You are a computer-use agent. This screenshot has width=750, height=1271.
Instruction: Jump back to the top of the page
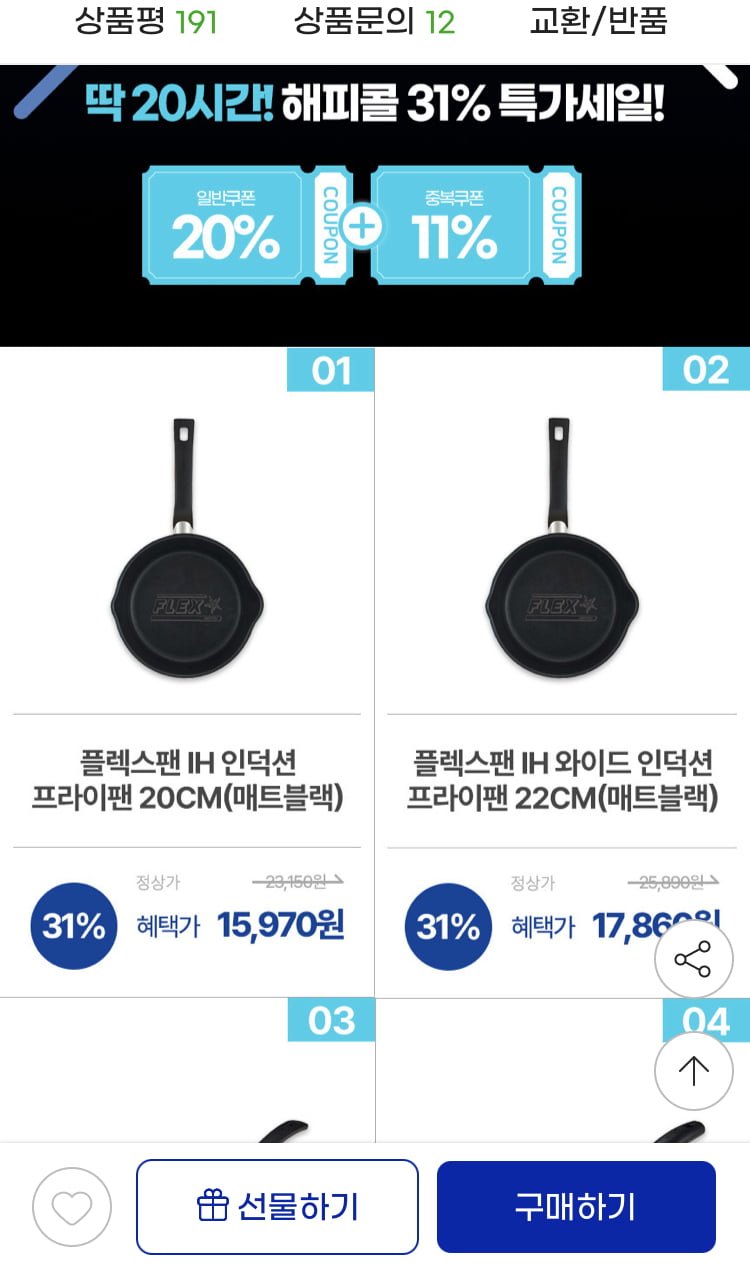tap(693, 1071)
